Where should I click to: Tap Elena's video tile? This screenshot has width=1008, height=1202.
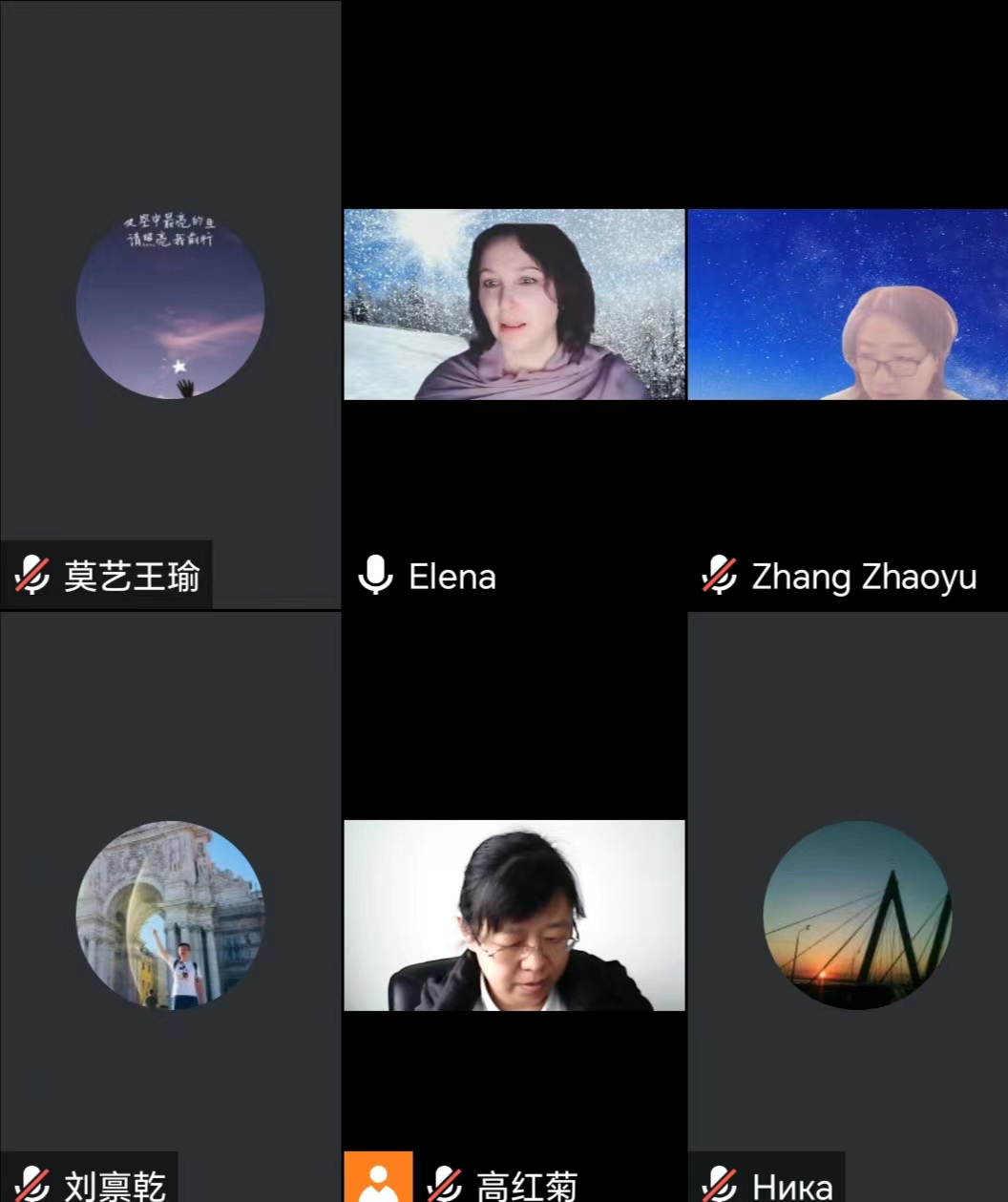[514, 305]
